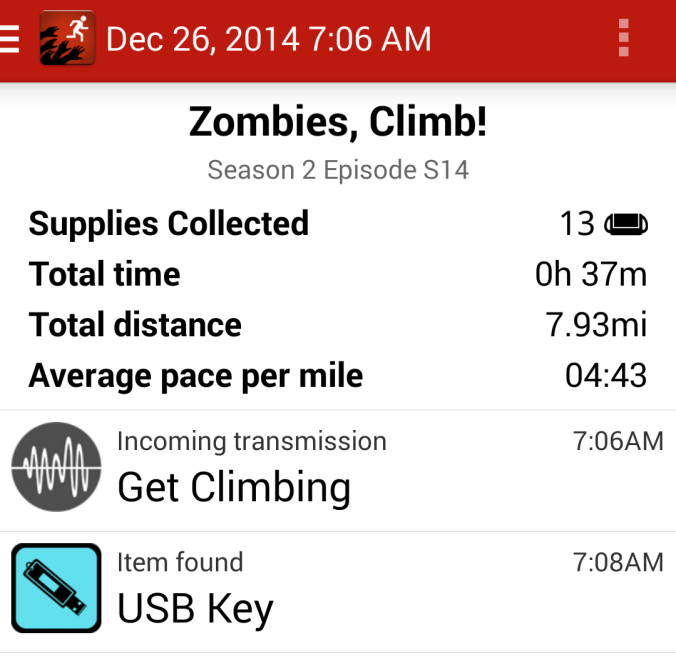Screen dimensions: 676x660
Task: Open the navigation drawer menu
Action: tap(10, 39)
